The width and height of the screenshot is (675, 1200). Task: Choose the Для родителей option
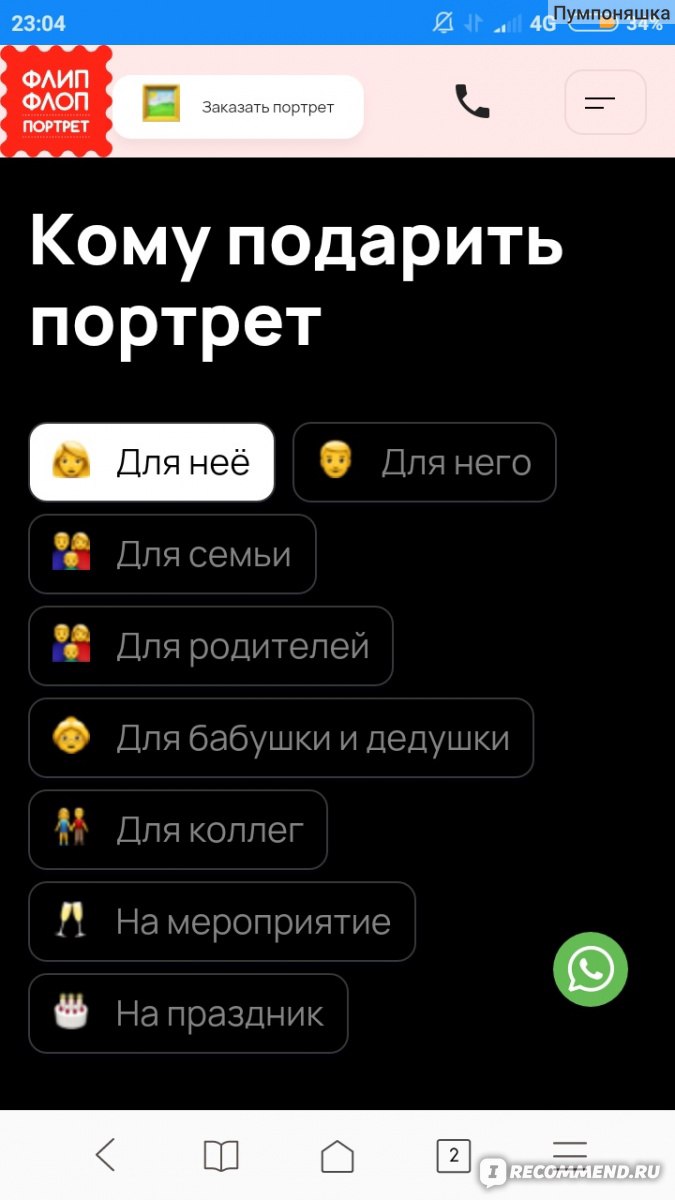[x=211, y=646]
